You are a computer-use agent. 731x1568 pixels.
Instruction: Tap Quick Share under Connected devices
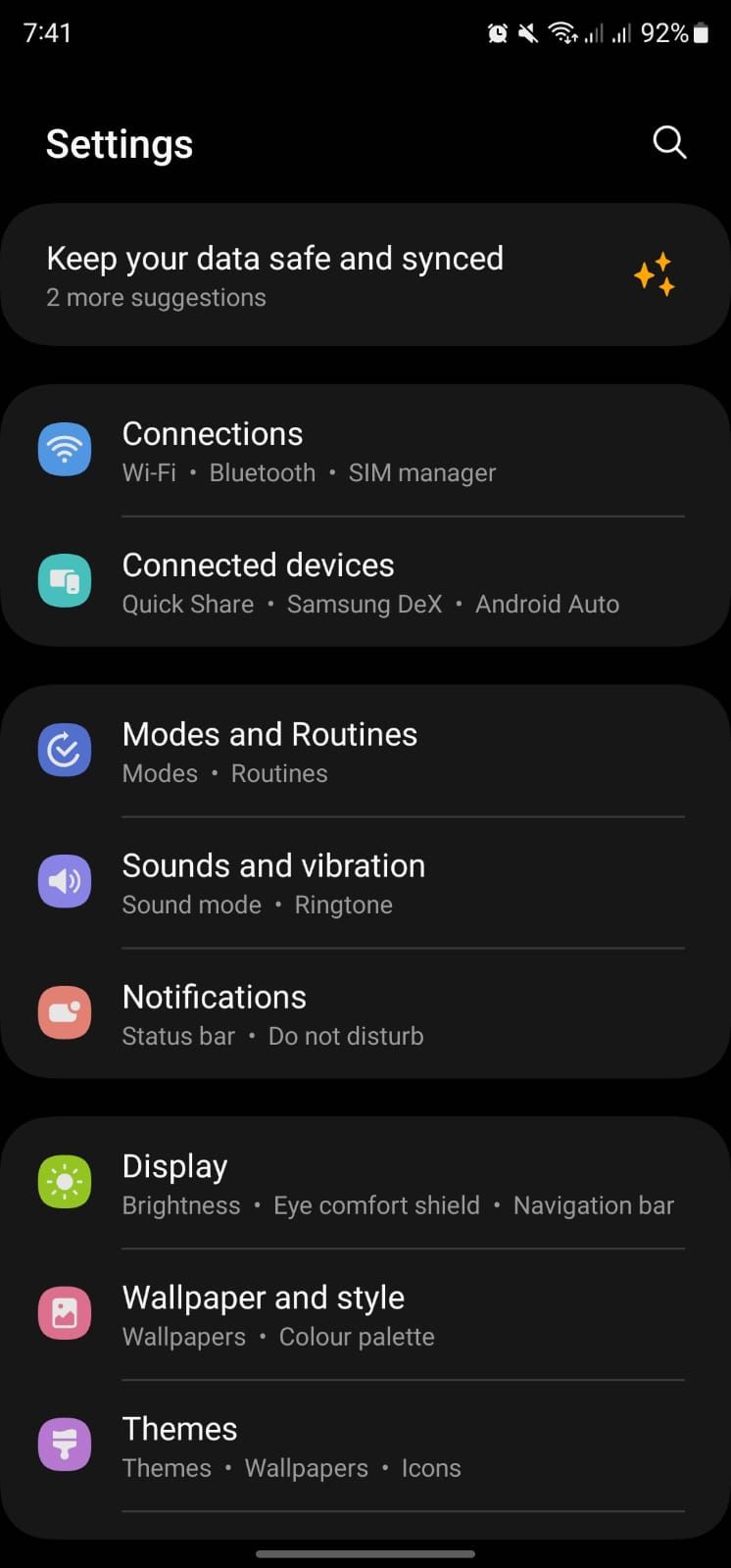pos(187,604)
